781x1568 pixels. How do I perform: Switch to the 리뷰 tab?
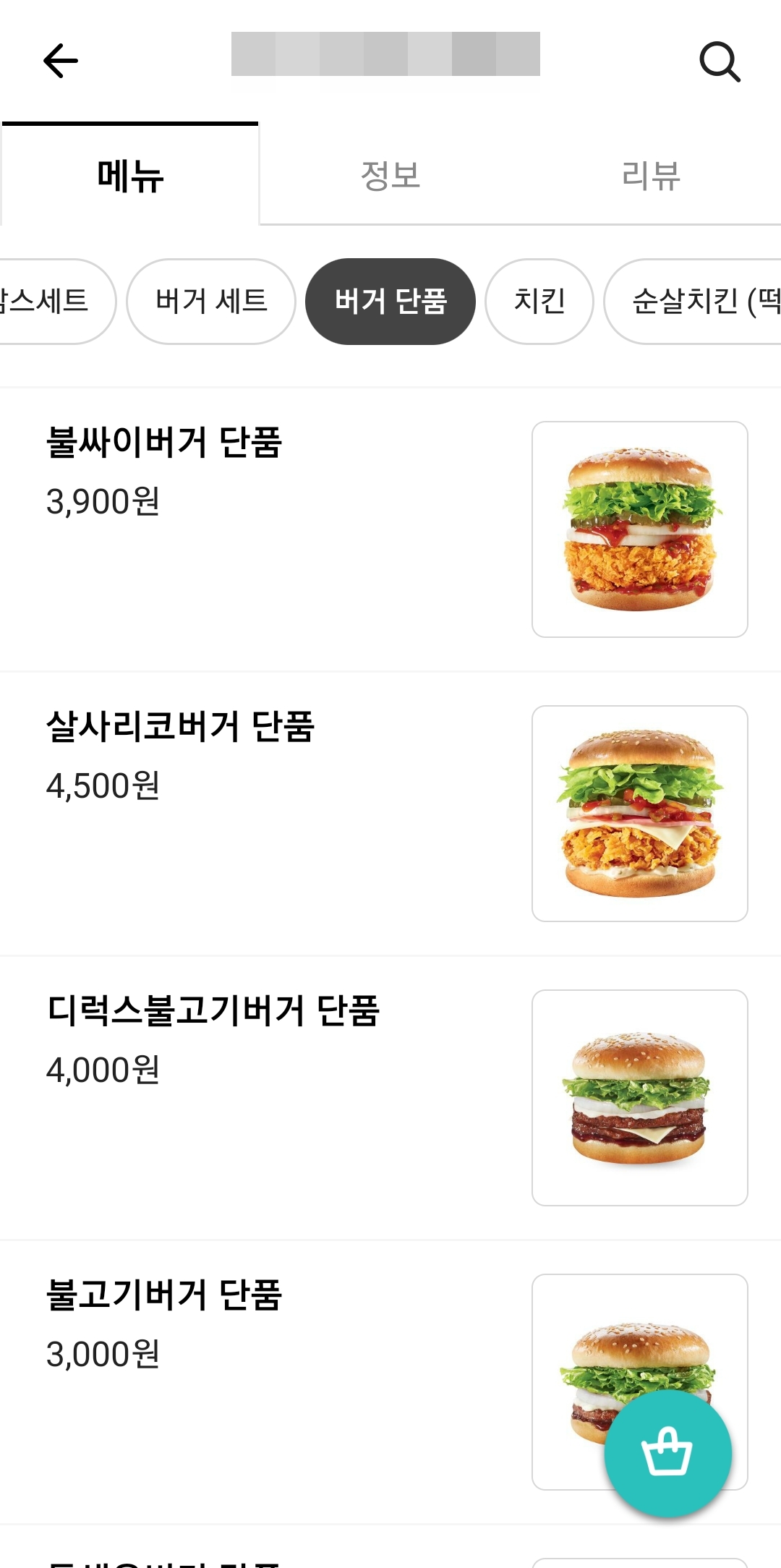point(651,176)
